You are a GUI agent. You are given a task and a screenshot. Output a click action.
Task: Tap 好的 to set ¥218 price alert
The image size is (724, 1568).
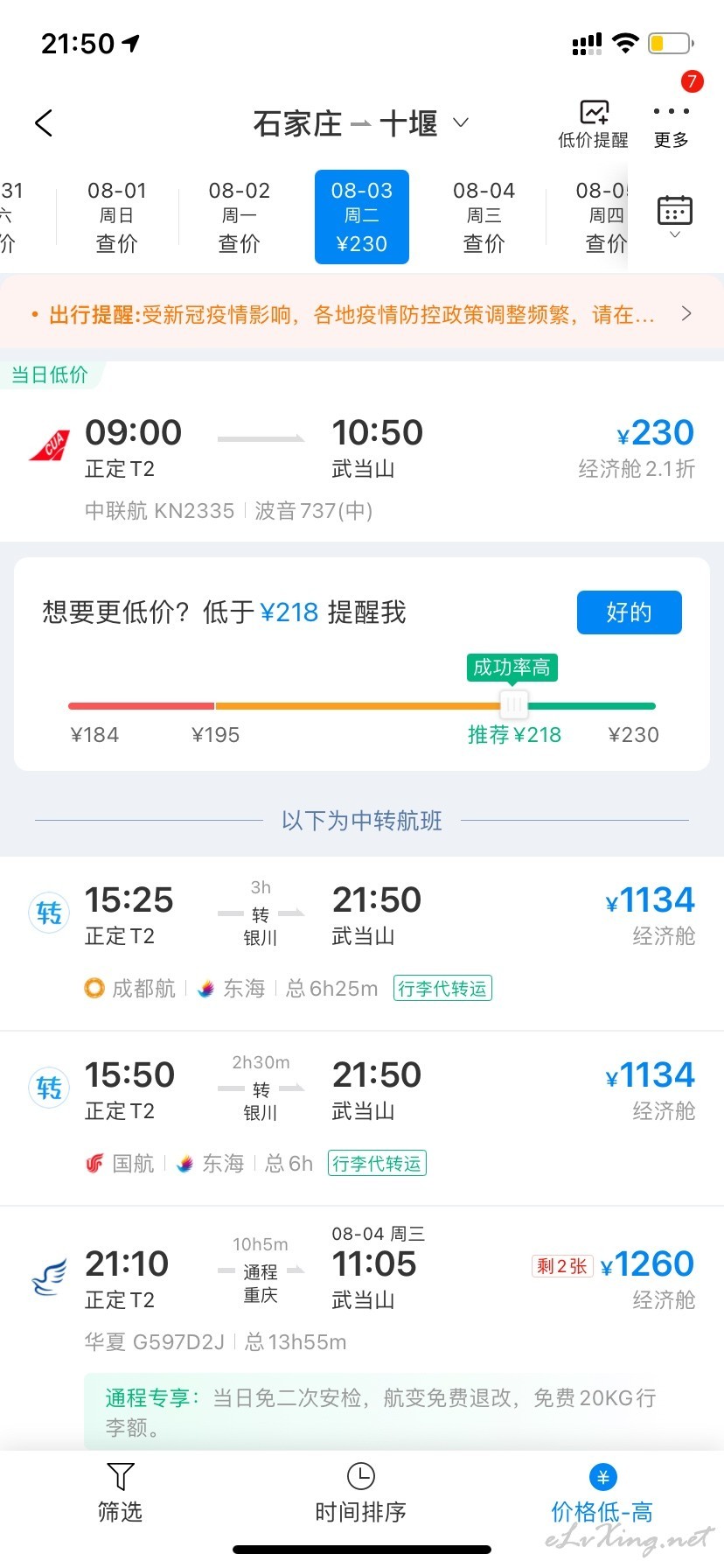click(x=629, y=612)
